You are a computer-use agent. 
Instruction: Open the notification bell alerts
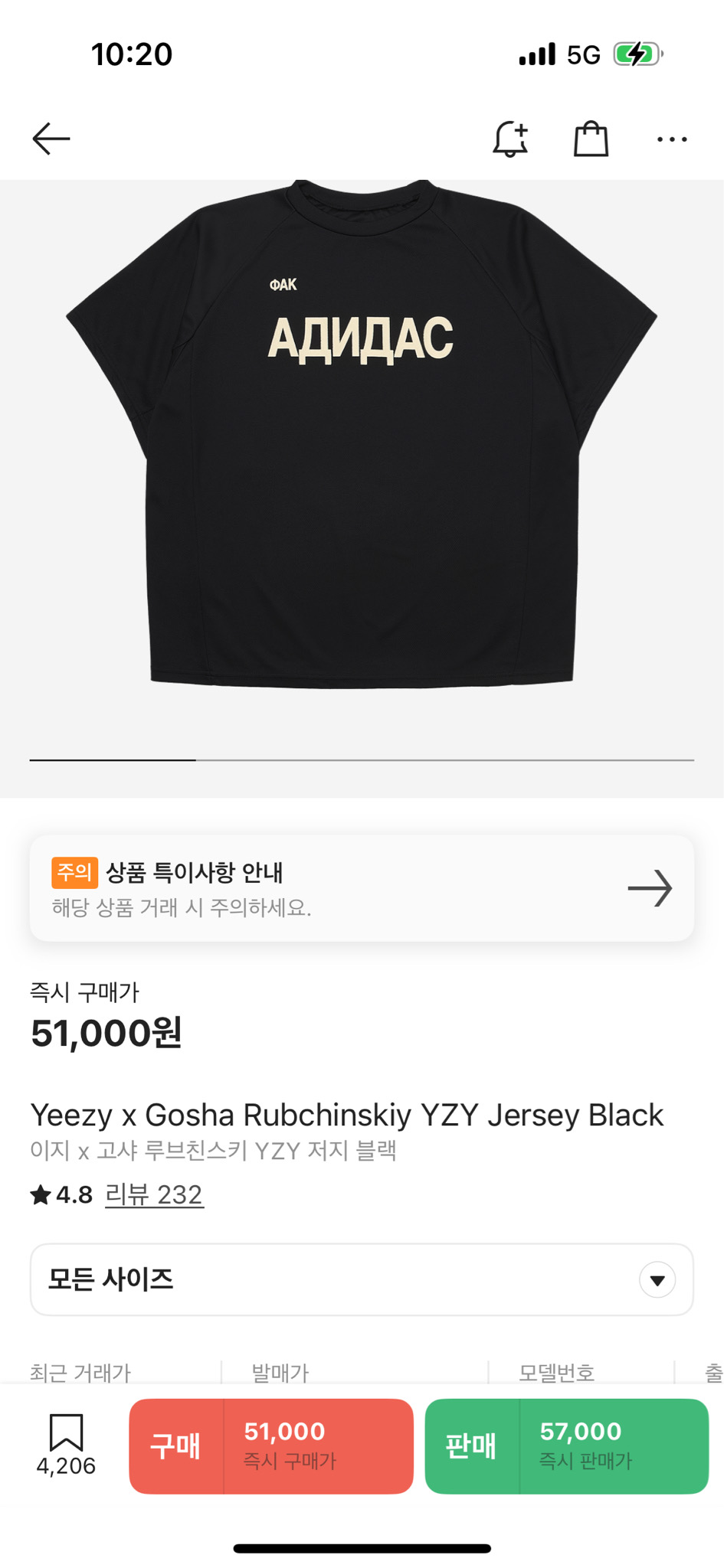click(510, 139)
